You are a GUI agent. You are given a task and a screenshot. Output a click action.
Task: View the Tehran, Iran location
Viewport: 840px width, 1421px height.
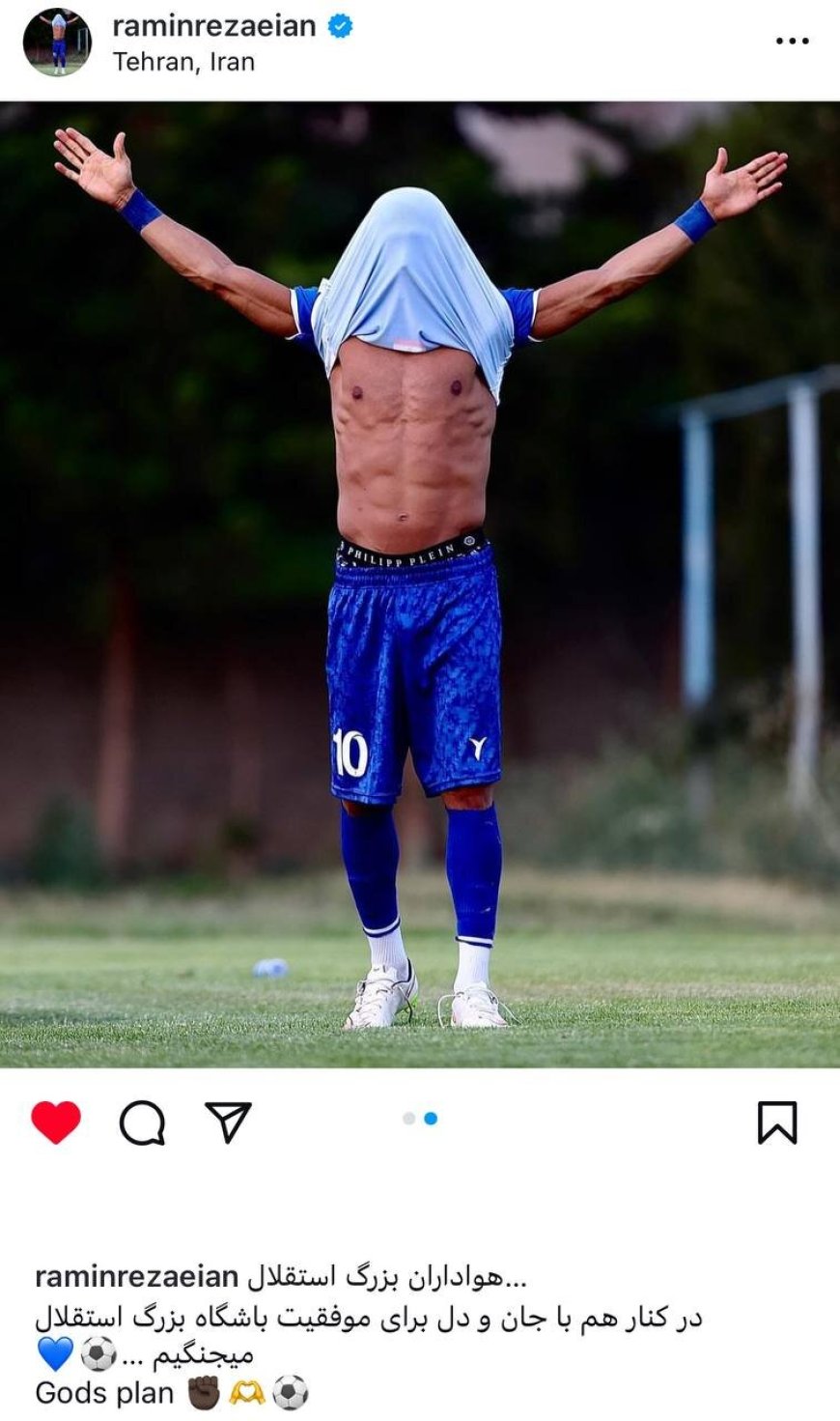[183, 63]
